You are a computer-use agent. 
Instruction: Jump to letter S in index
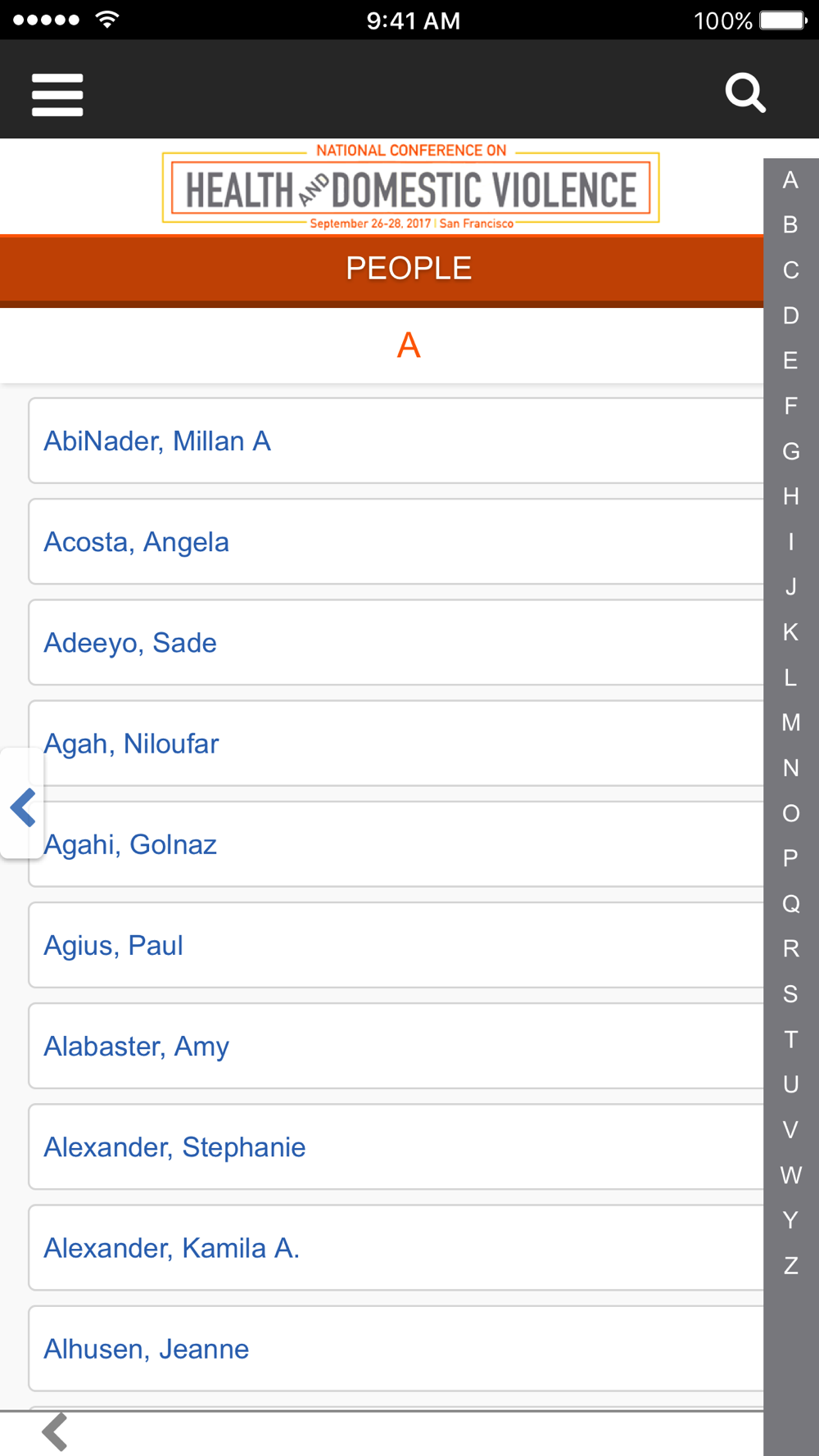[x=790, y=993]
